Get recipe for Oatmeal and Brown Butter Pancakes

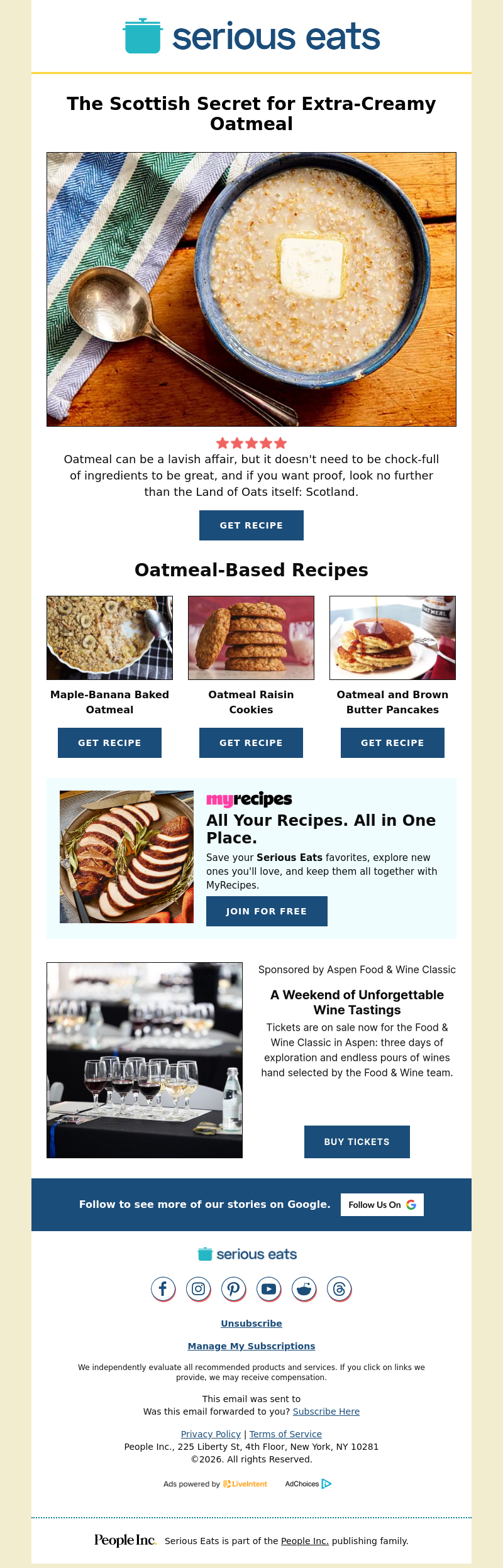[x=392, y=743]
